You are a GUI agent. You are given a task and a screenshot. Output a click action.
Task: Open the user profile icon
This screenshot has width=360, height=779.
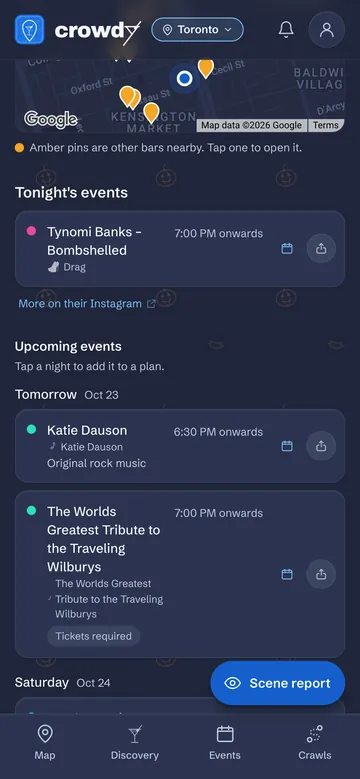[x=327, y=30]
